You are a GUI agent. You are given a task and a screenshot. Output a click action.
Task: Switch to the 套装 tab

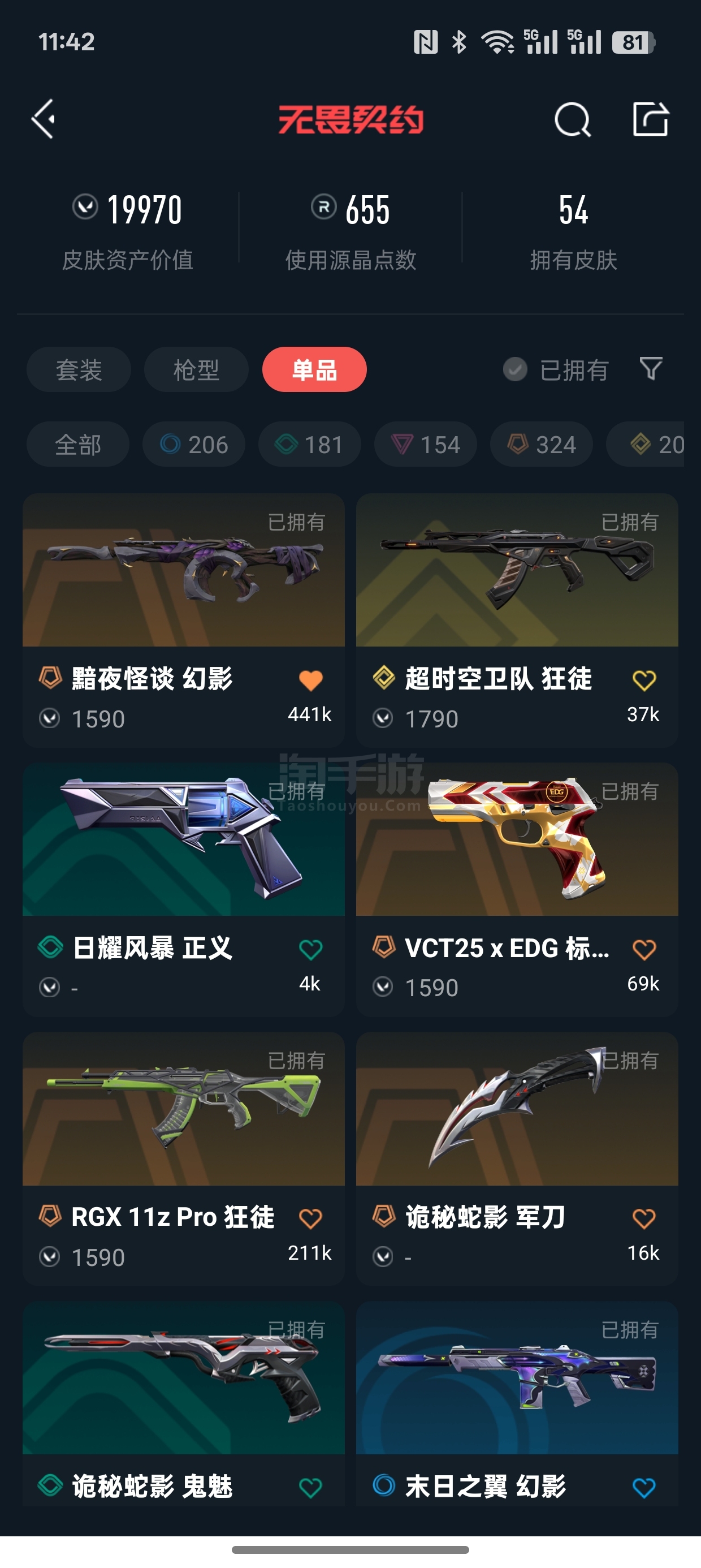[79, 369]
